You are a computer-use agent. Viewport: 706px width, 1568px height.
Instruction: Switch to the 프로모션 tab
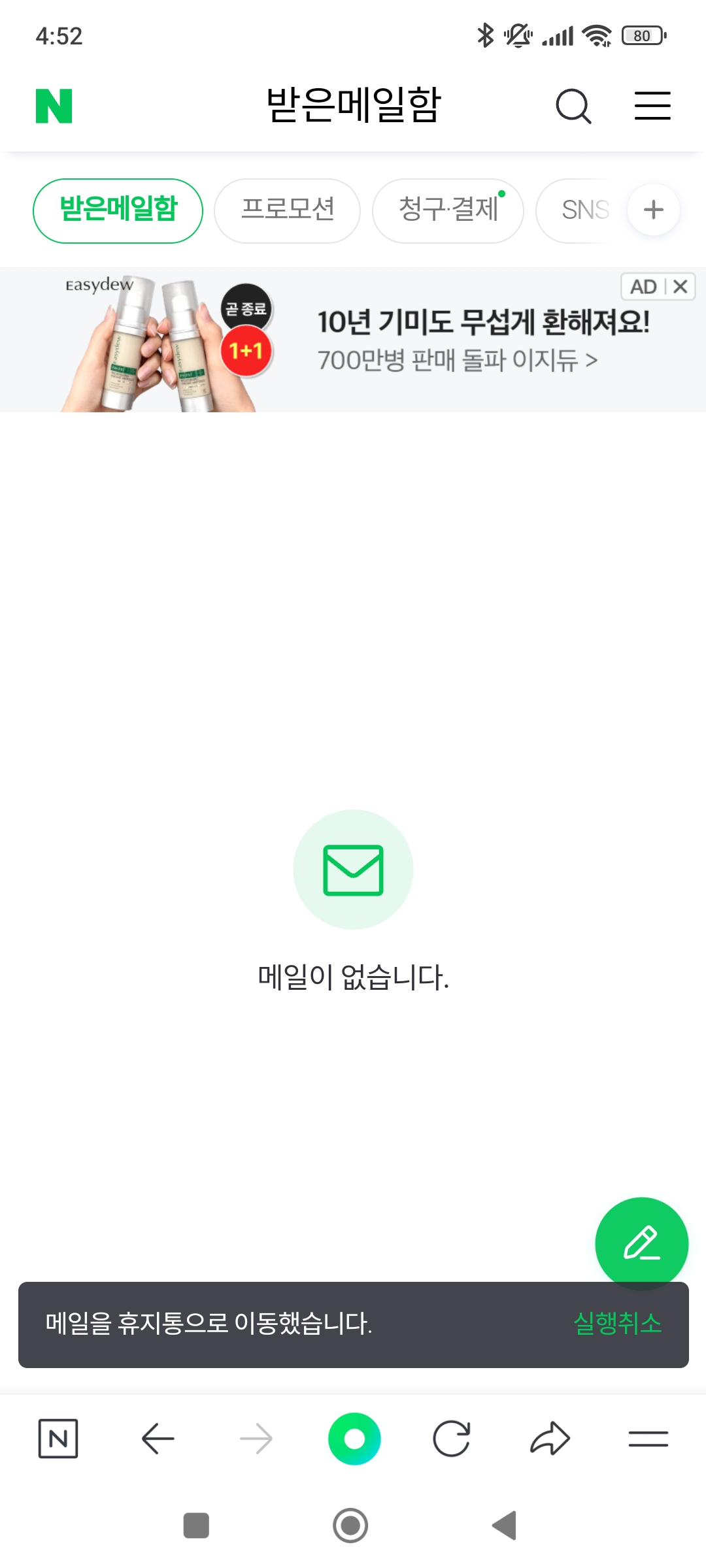(287, 210)
